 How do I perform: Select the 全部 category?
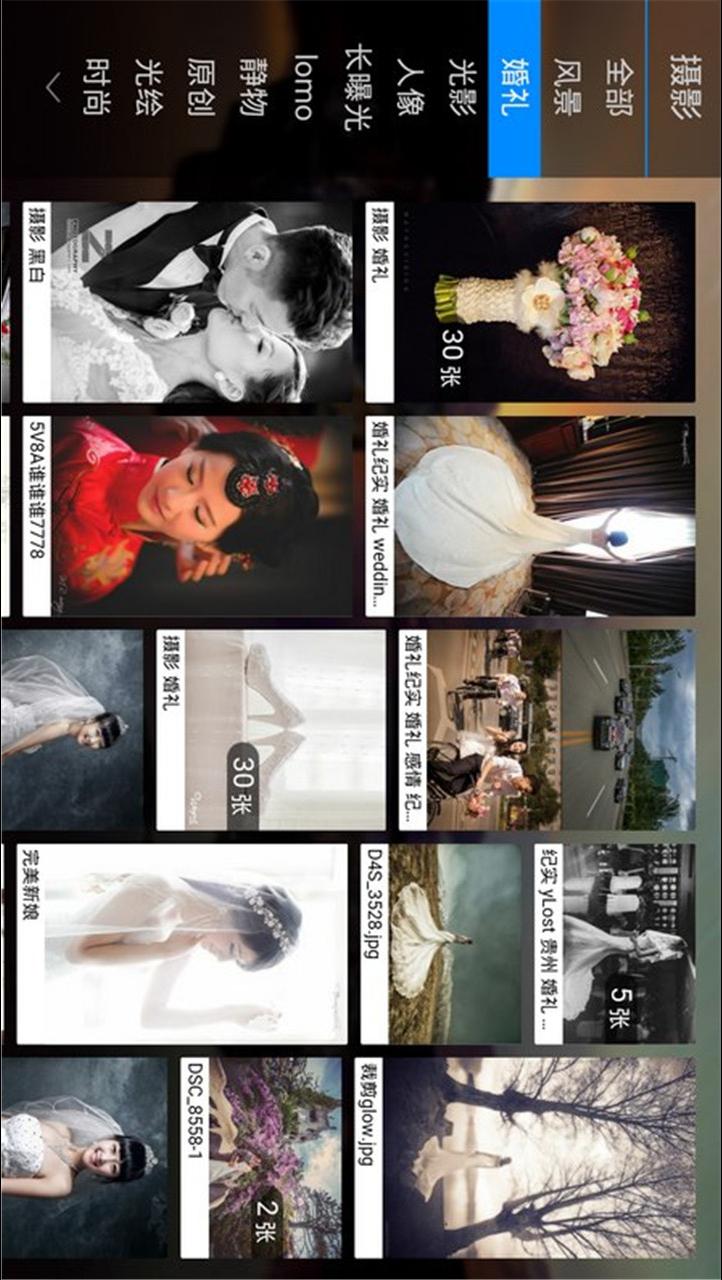pos(619,88)
